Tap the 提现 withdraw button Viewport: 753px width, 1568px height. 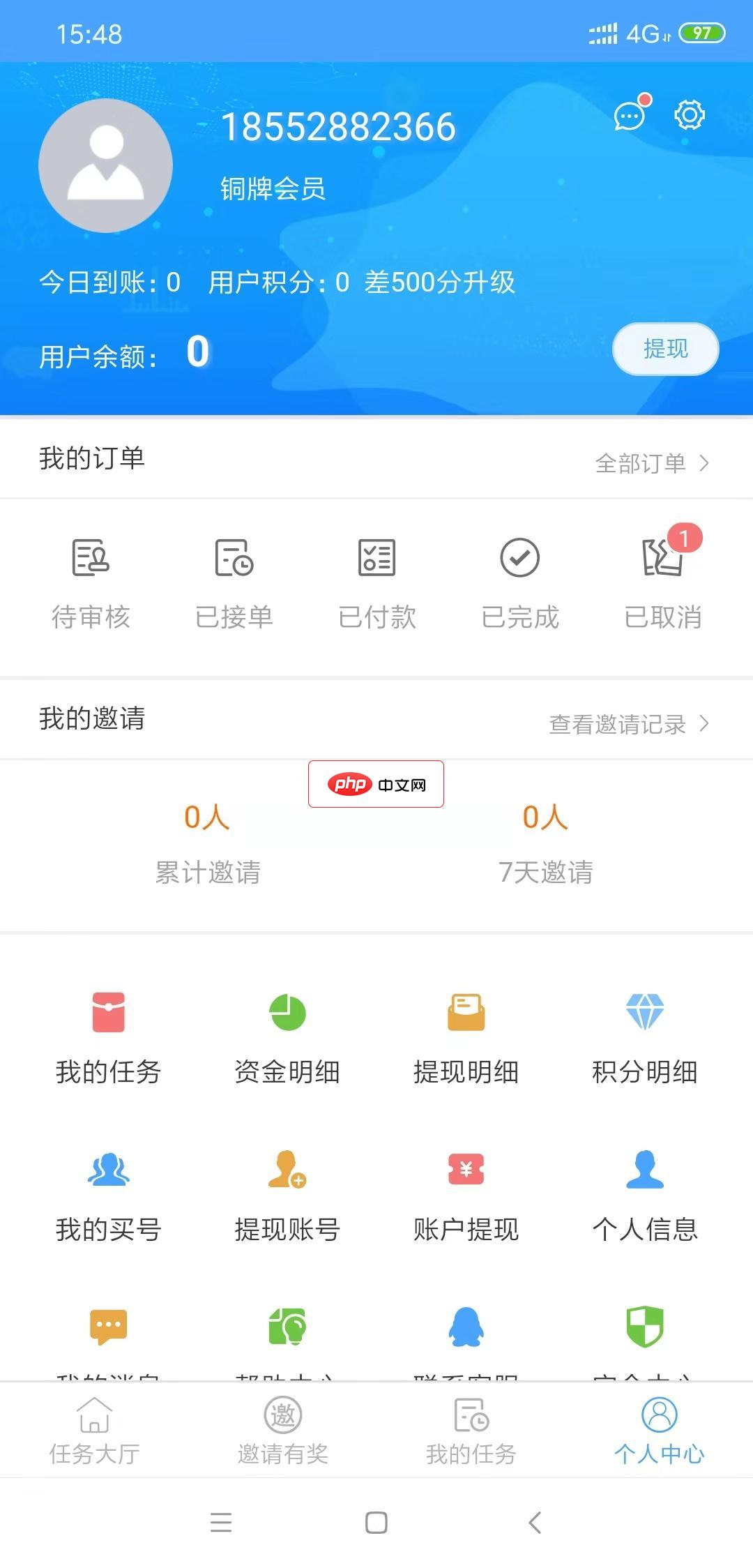coord(665,349)
